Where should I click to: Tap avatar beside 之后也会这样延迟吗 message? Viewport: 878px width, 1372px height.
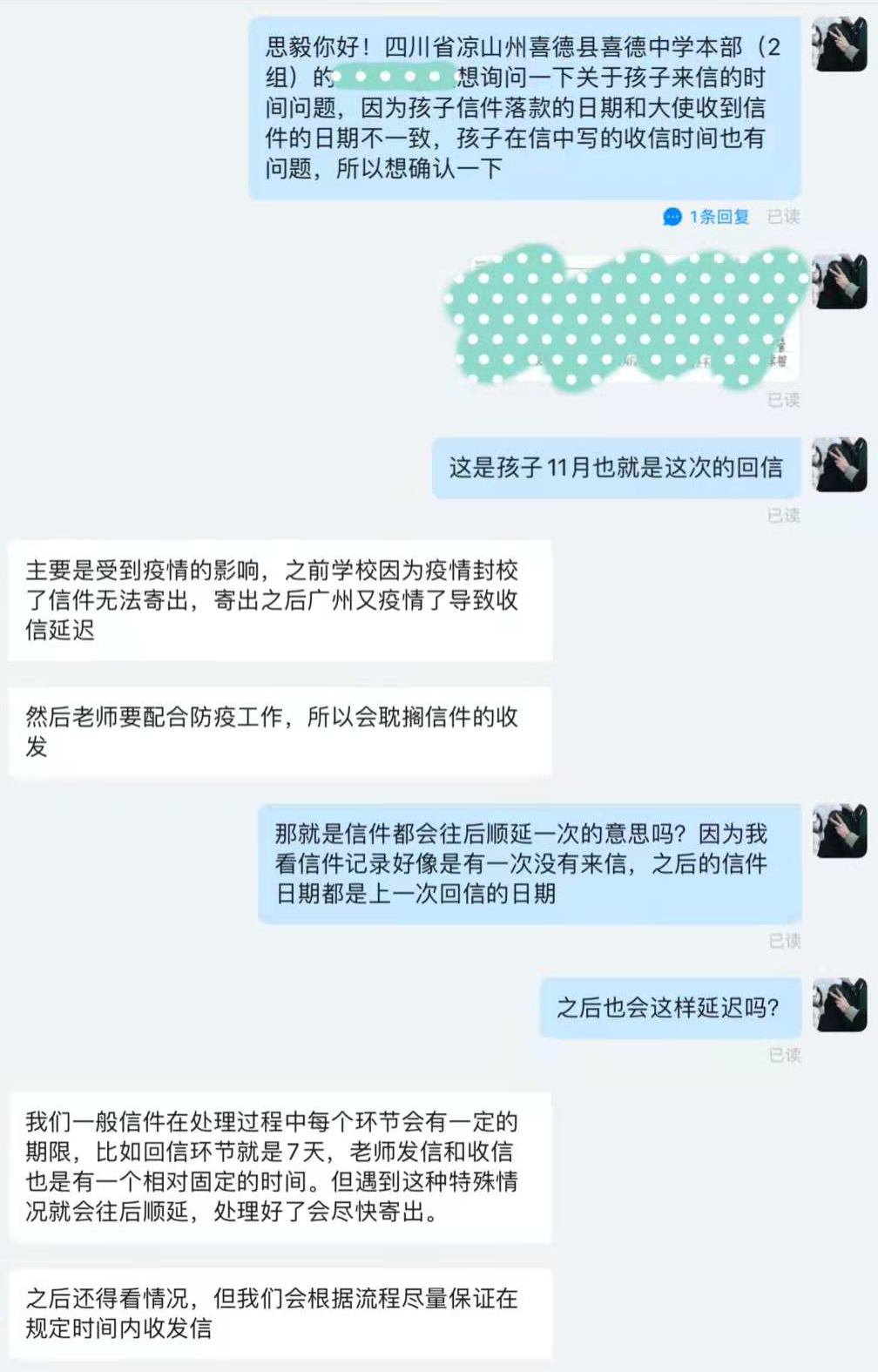pos(840,1004)
